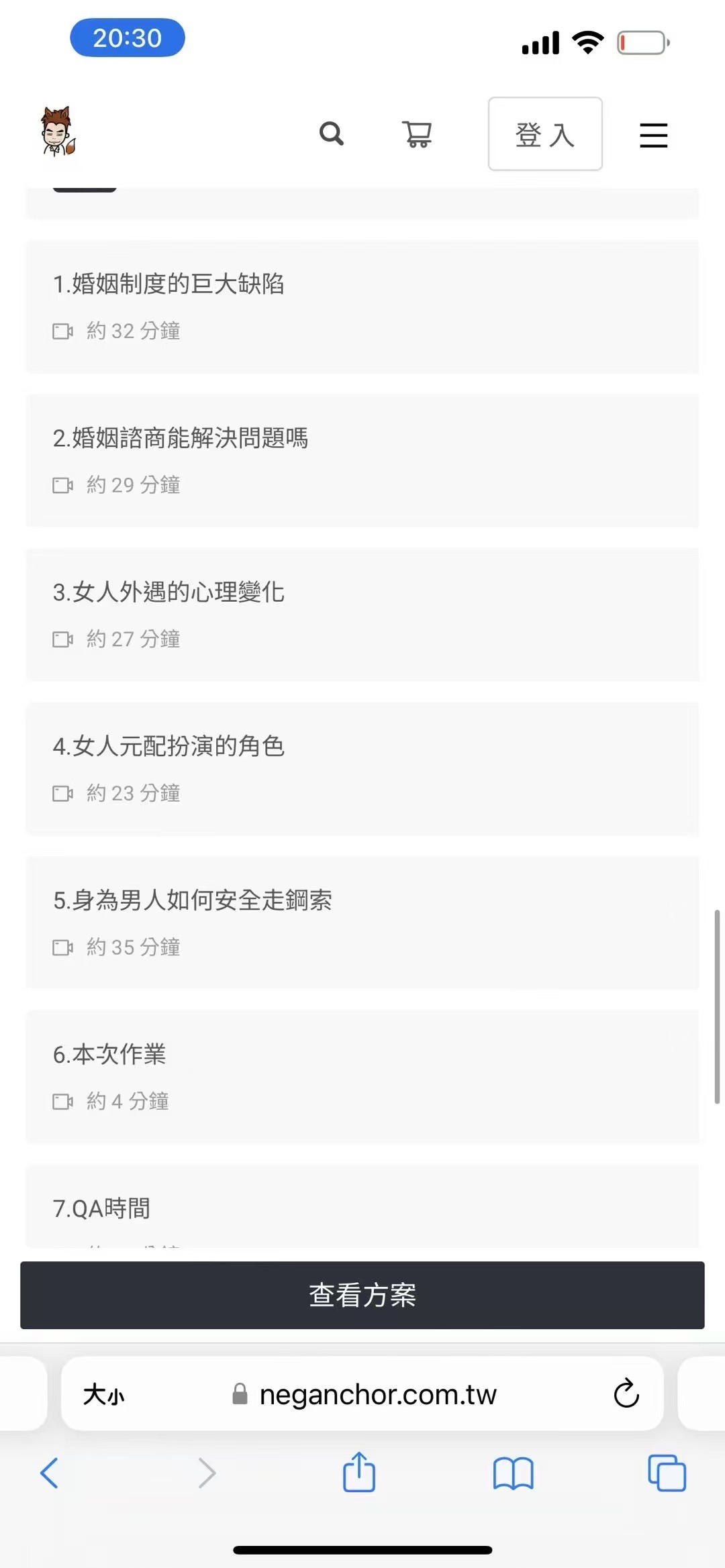Open Safari bookmarks
This screenshot has width=725, height=1568.
pos(513,1473)
